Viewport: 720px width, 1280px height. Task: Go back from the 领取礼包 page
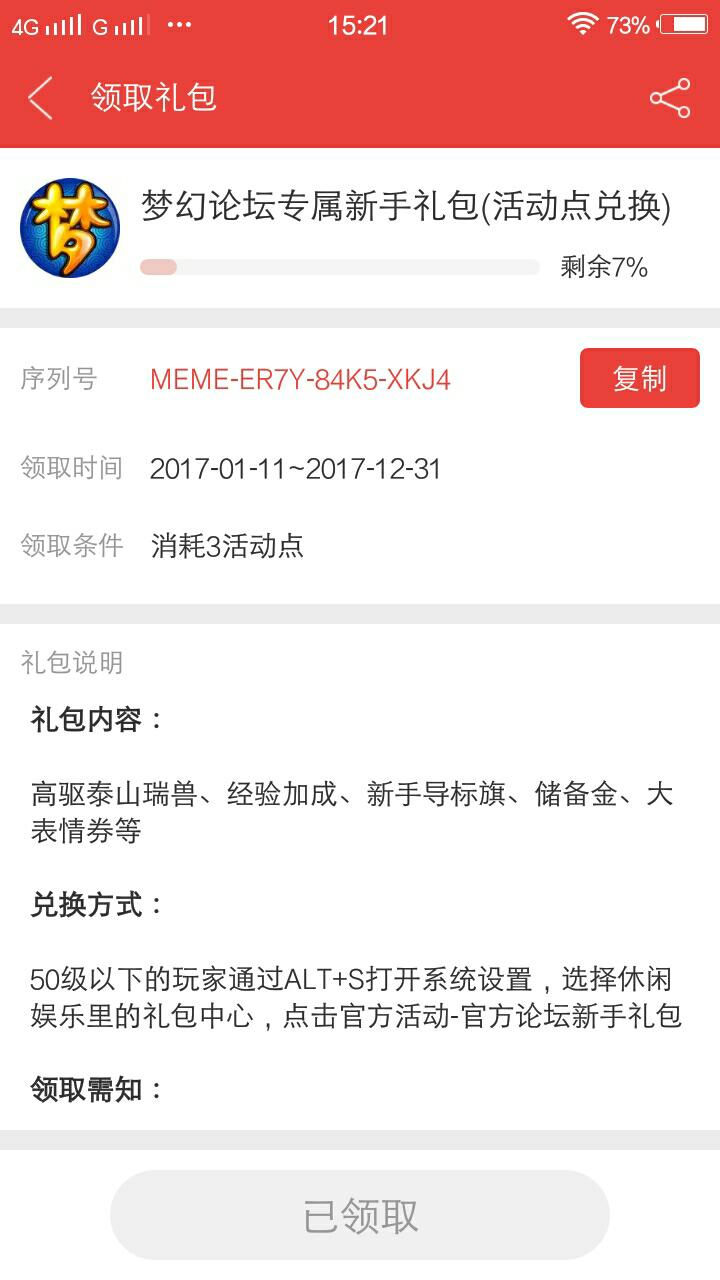point(41,98)
